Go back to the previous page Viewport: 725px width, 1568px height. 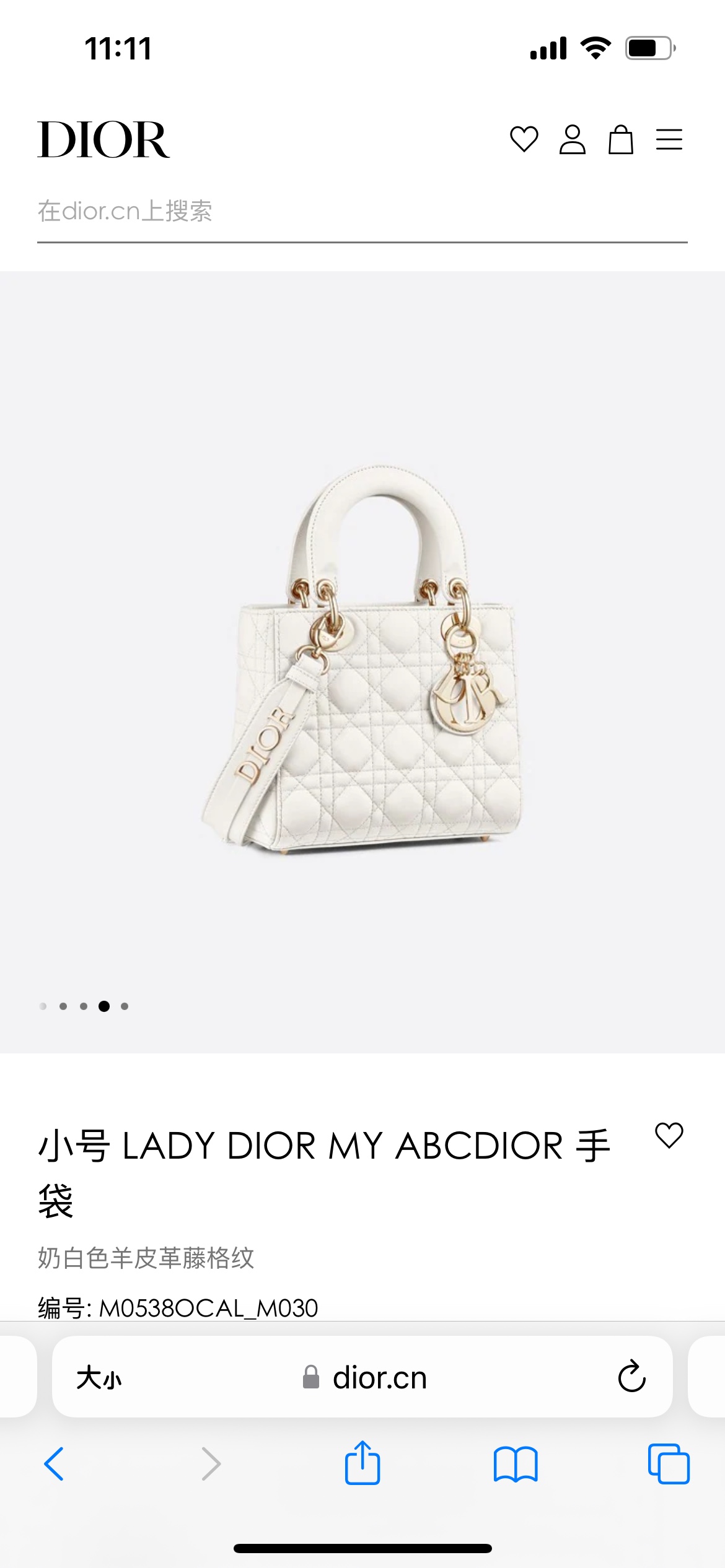point(55,1464)
